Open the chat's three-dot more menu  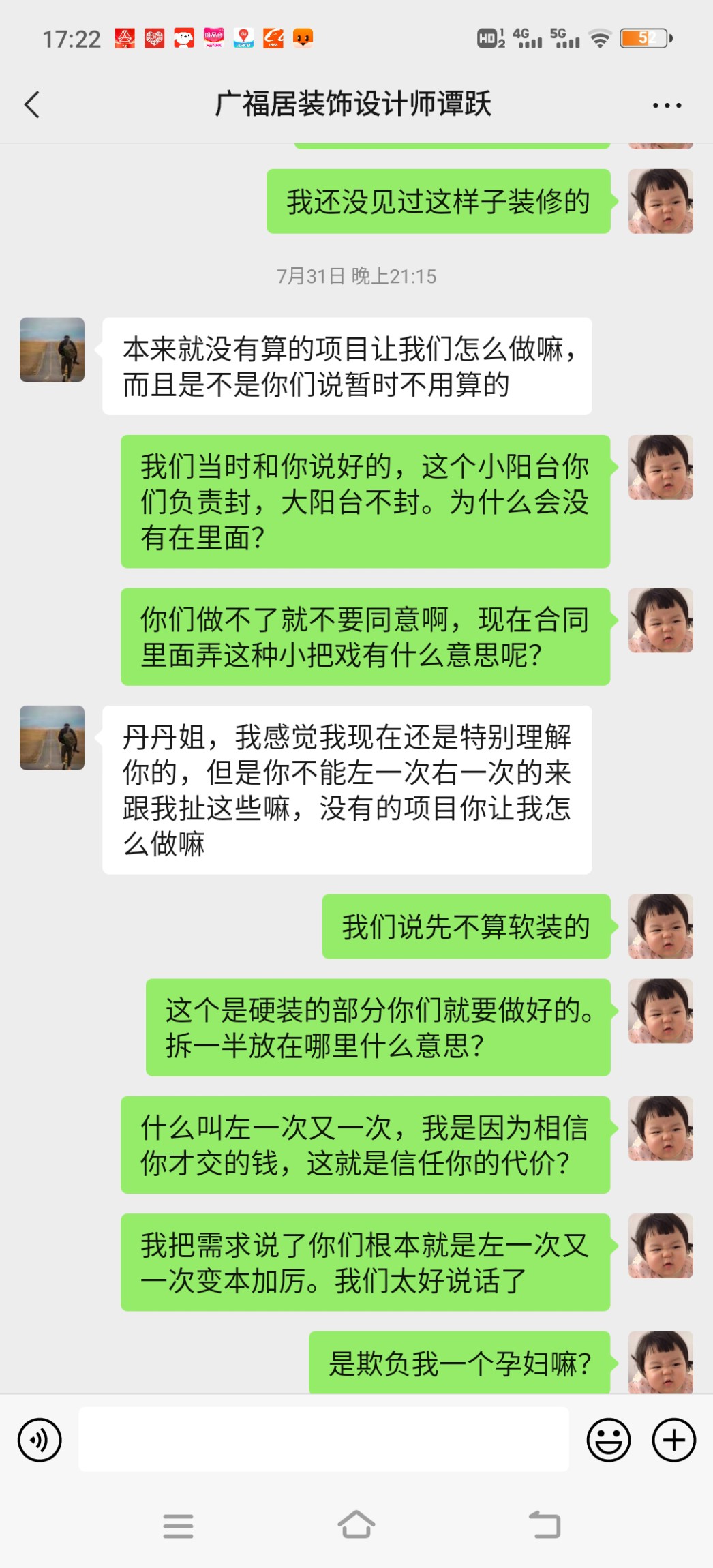pos(666,106)
